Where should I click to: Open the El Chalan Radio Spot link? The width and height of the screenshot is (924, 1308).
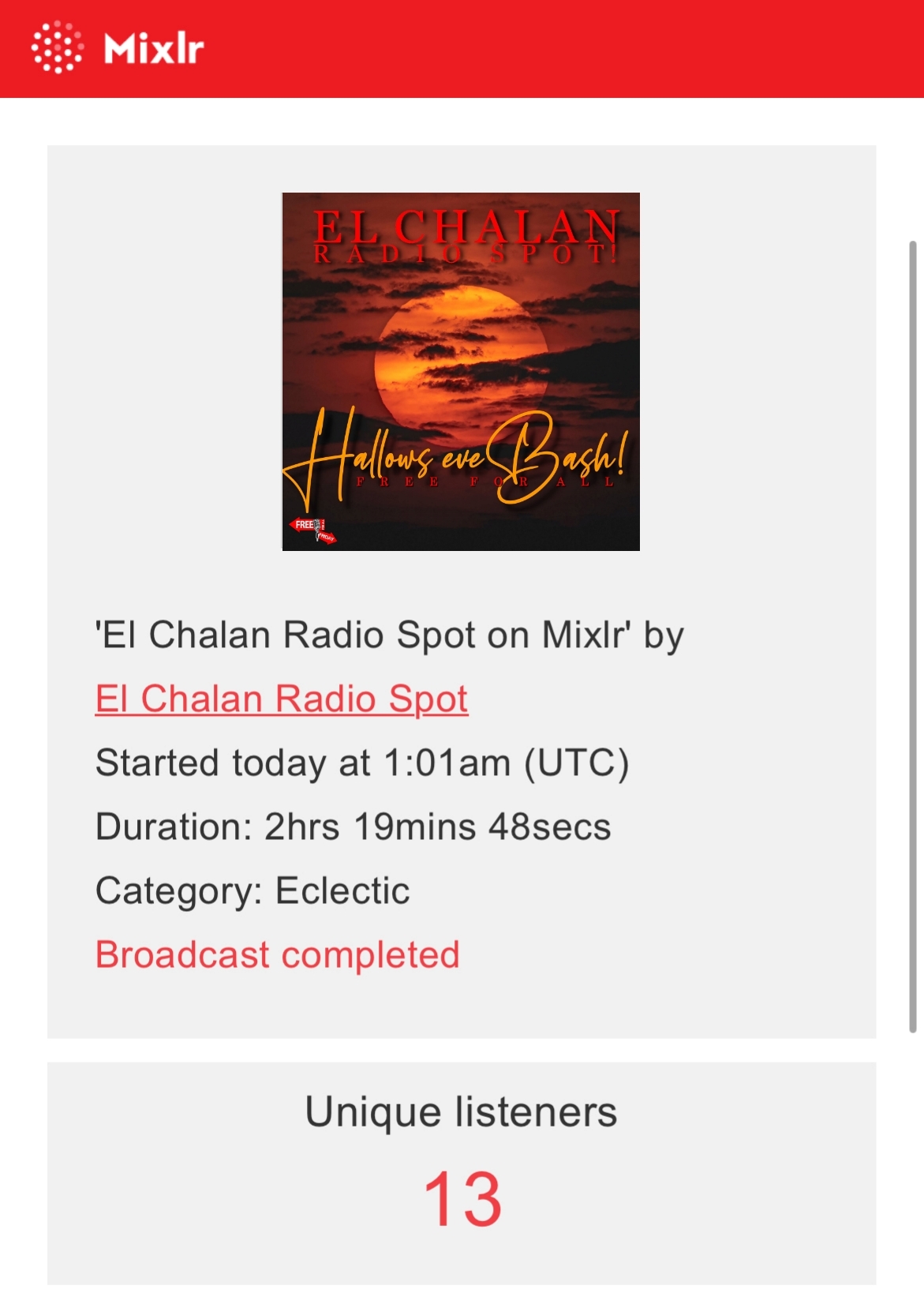point(281,699)
